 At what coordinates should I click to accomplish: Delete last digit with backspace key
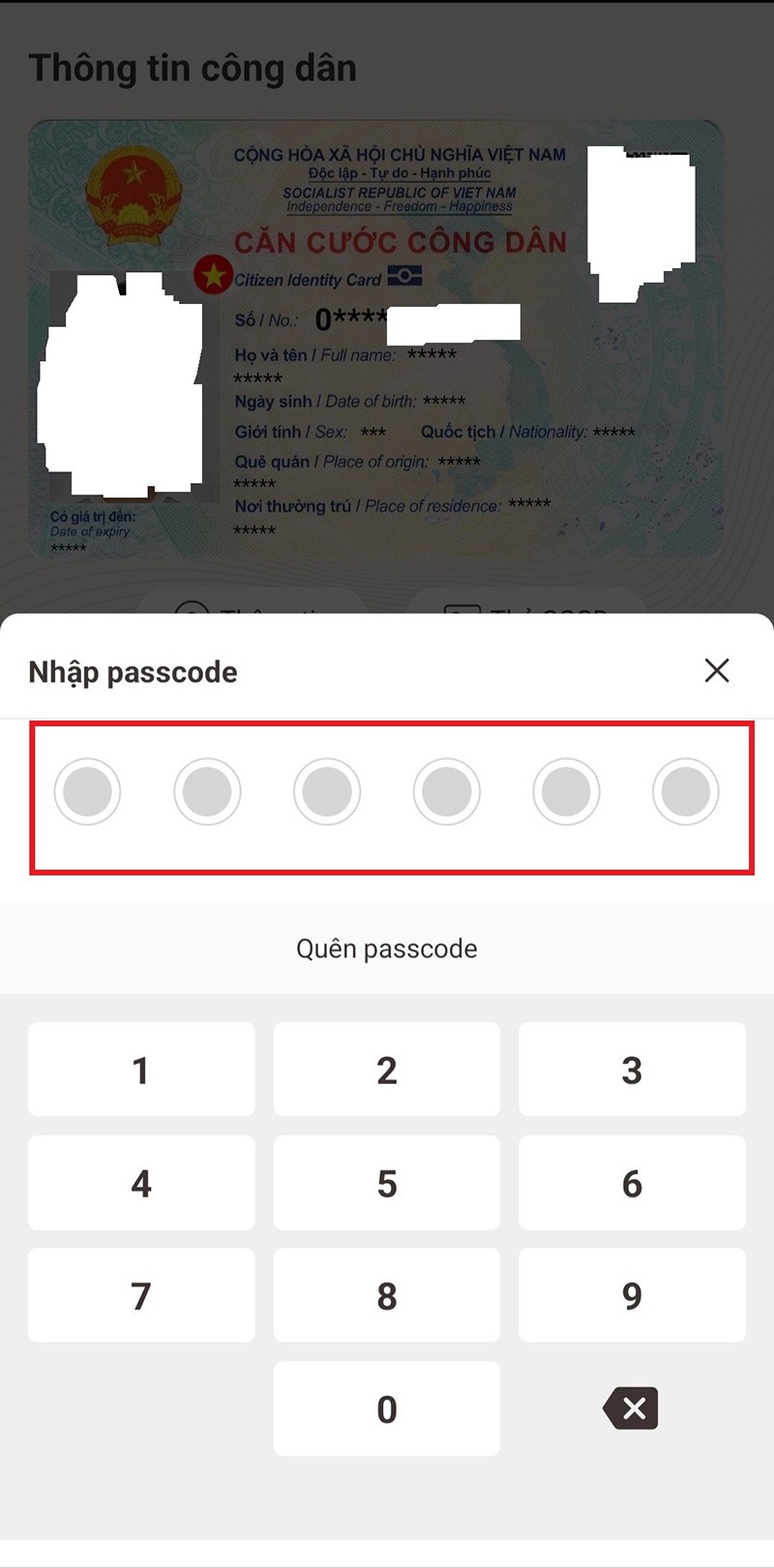pyautogui.click(x=631, y=1408)
